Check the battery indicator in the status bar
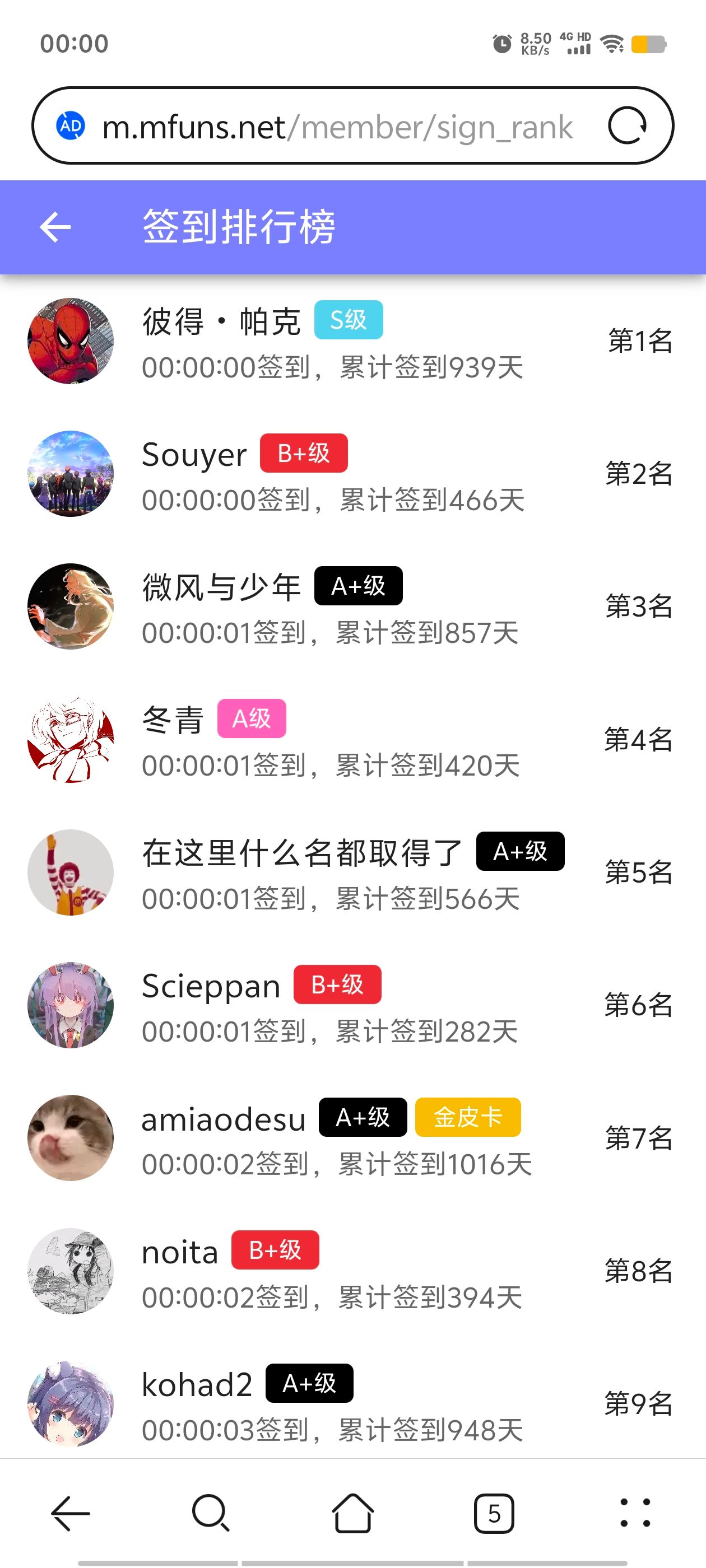 pyautogui.click(x=649, y=43)
